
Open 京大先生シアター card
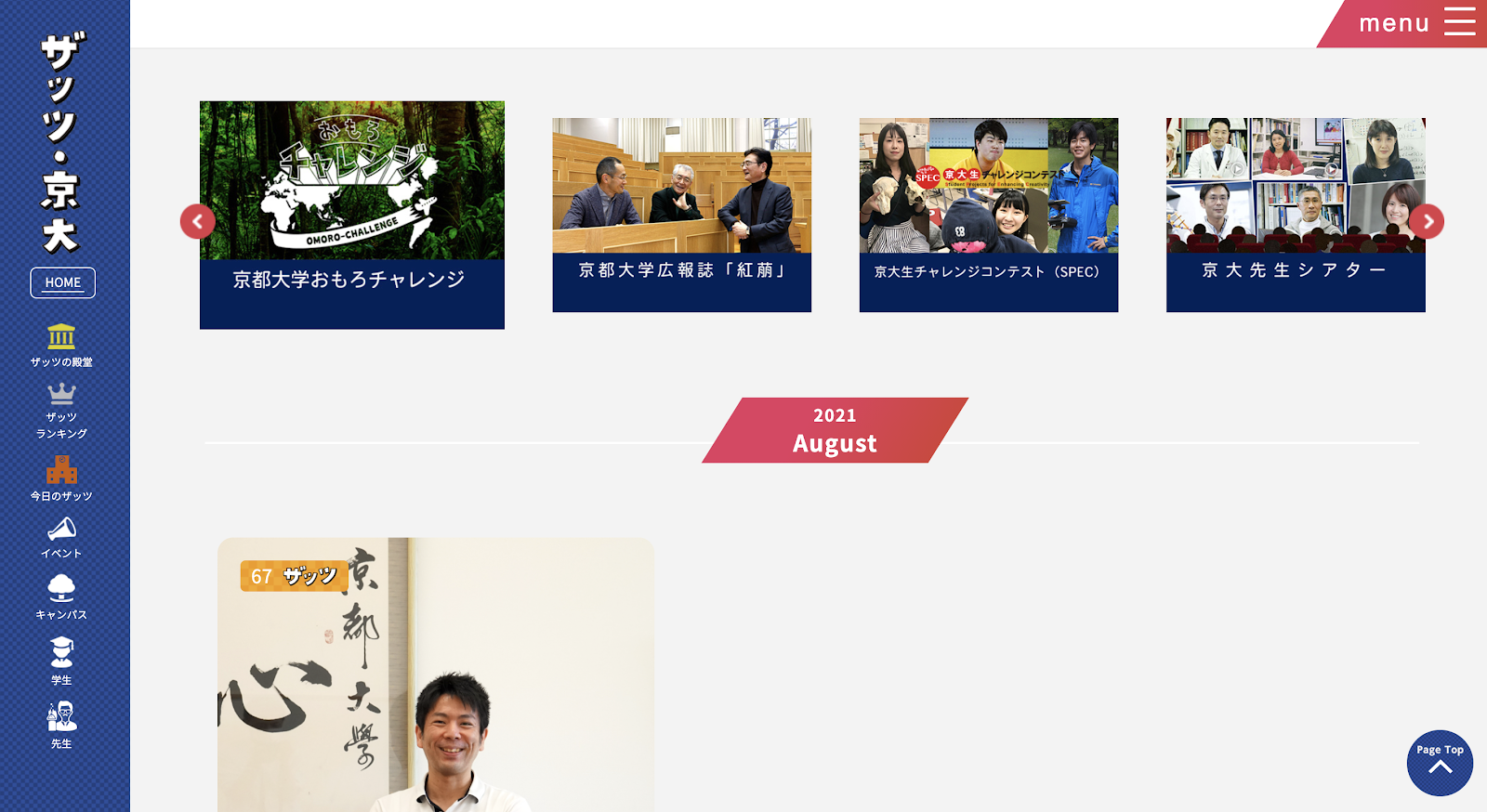1295,215
